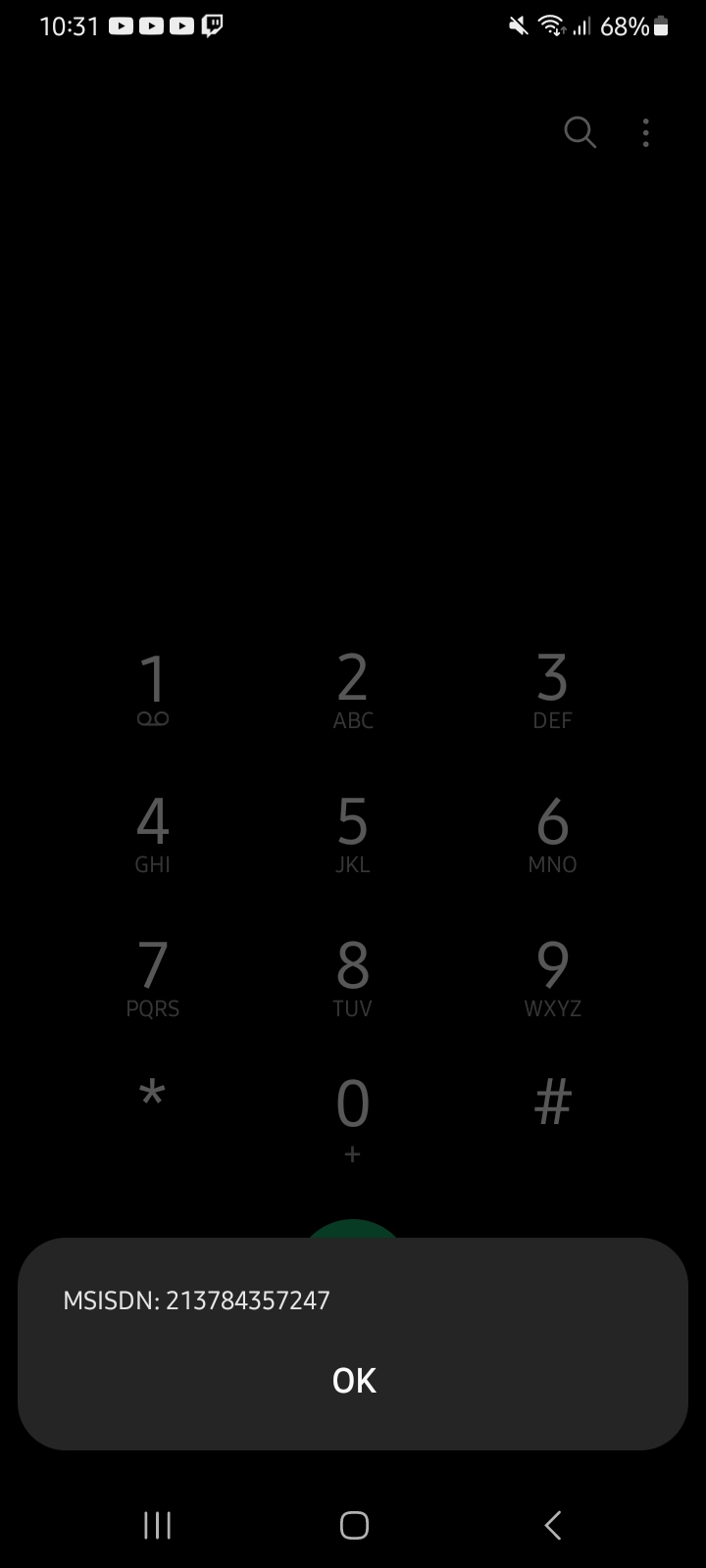Tap the 4 GHI key
The width and height of the screenshot is (706, 1568).
coord(153,835)
